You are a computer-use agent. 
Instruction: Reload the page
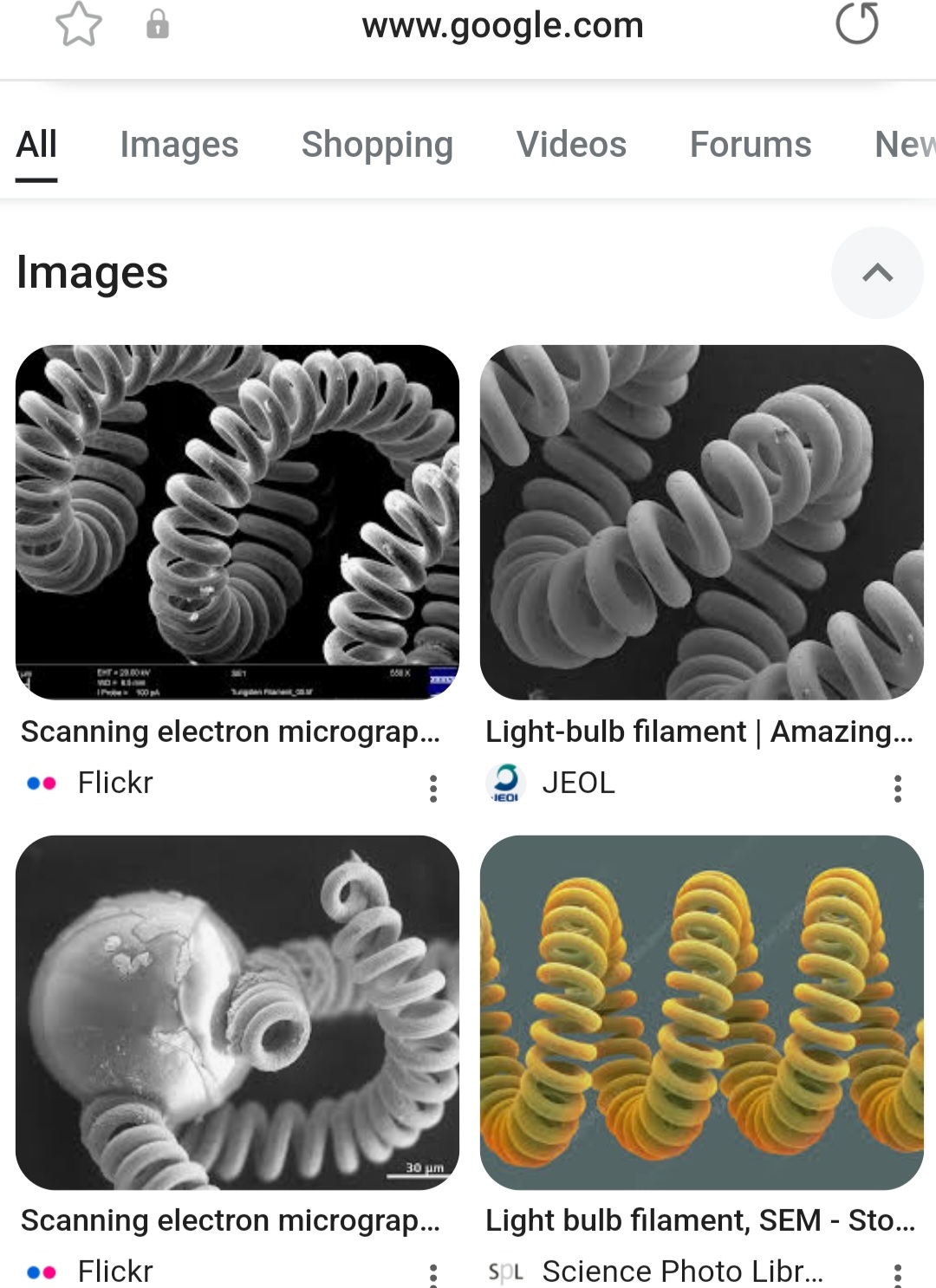856,24
